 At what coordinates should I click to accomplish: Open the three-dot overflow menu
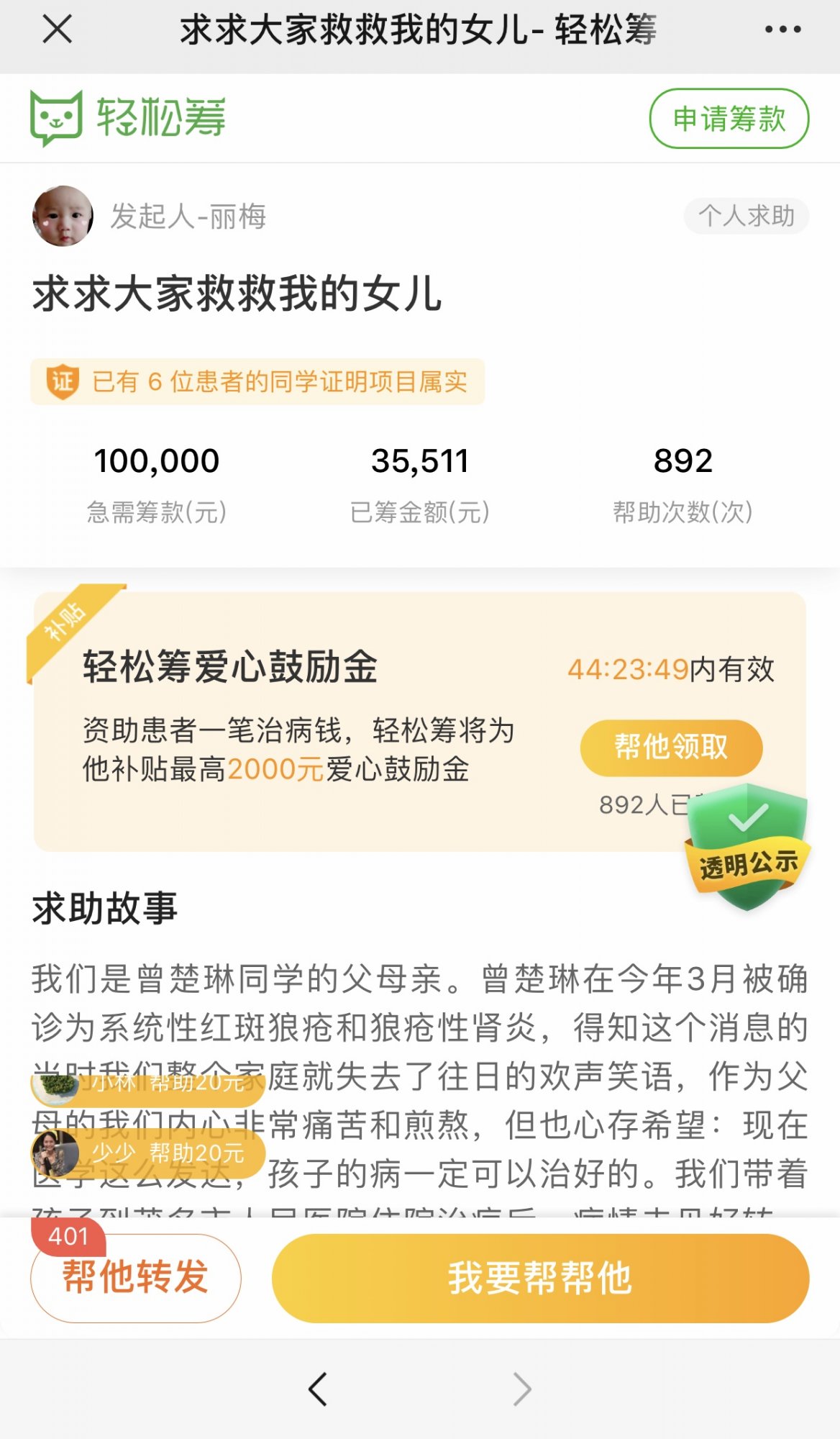coord(782,30)
